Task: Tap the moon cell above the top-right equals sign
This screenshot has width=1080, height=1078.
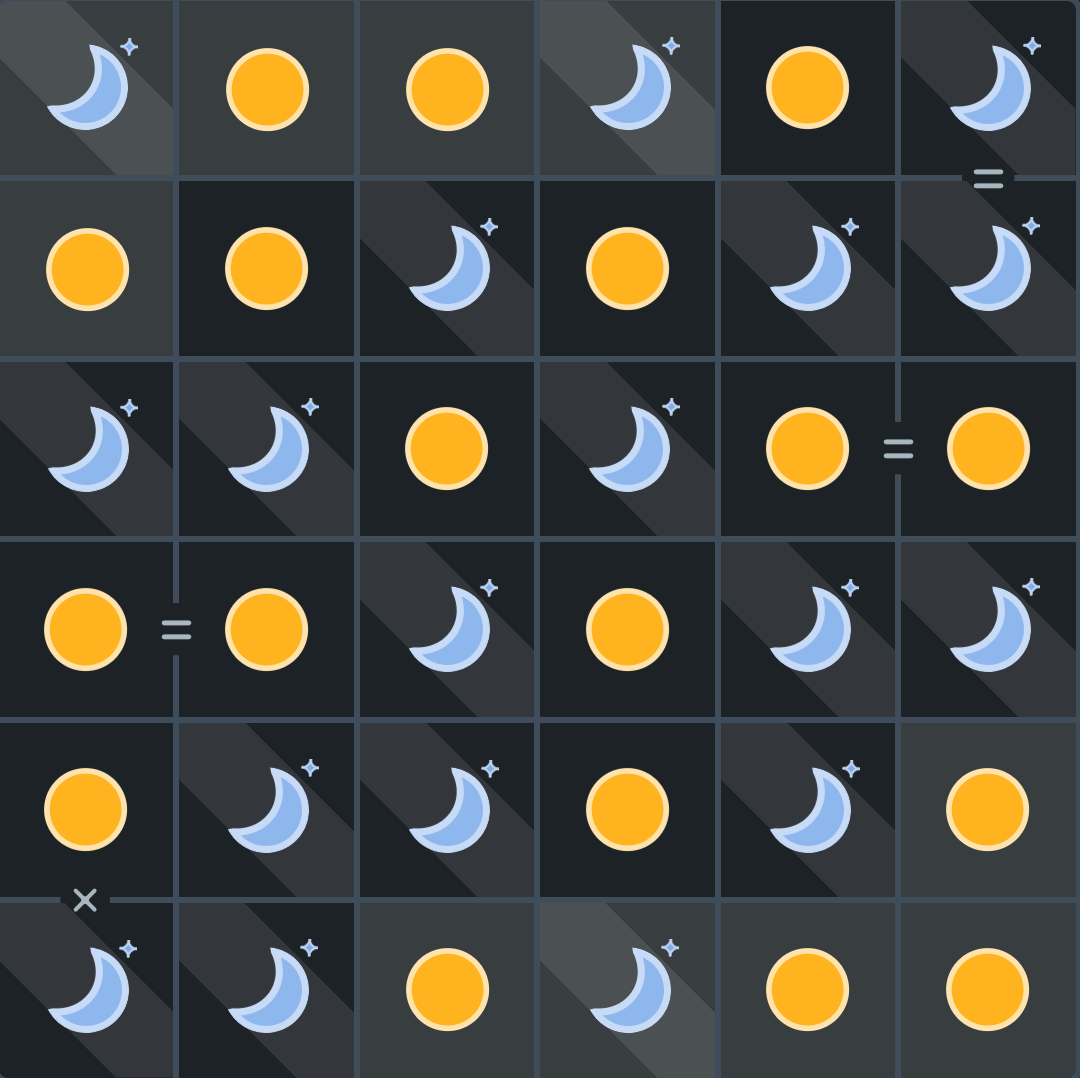Action: (x=988, y=88)
